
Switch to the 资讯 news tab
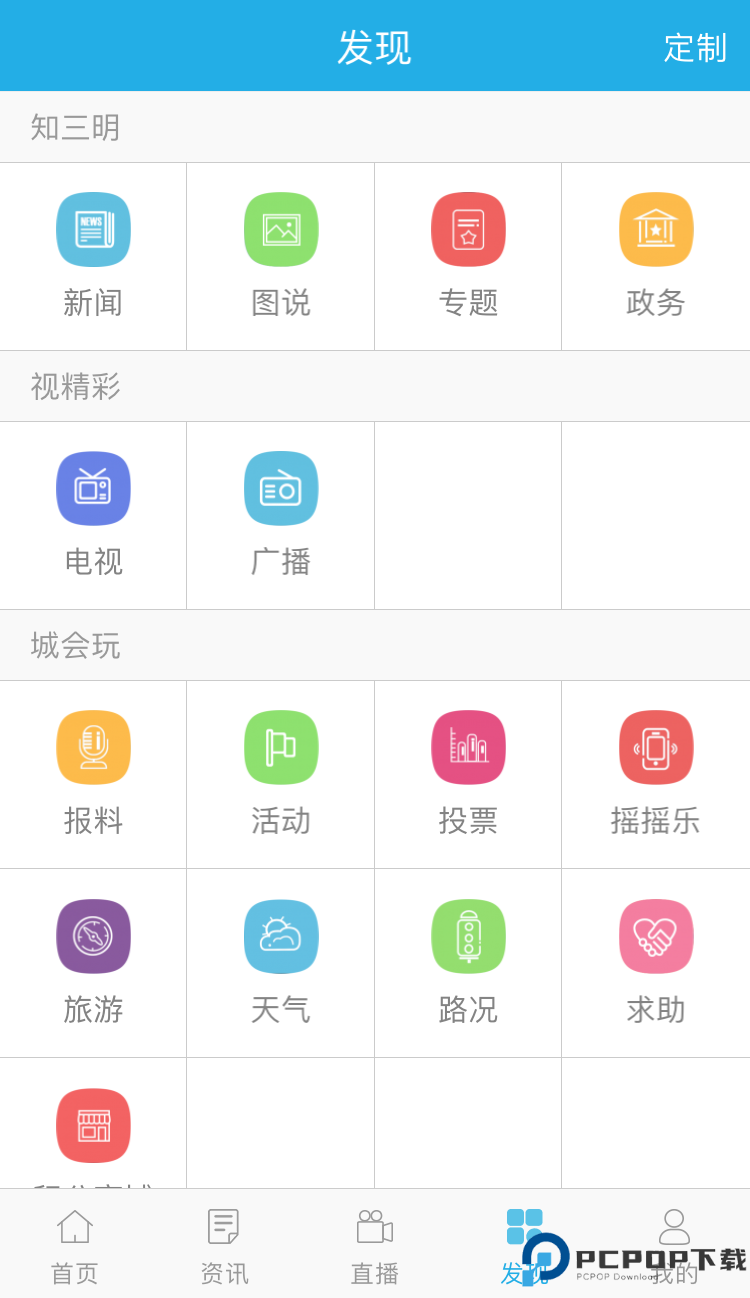(224, 1245)
